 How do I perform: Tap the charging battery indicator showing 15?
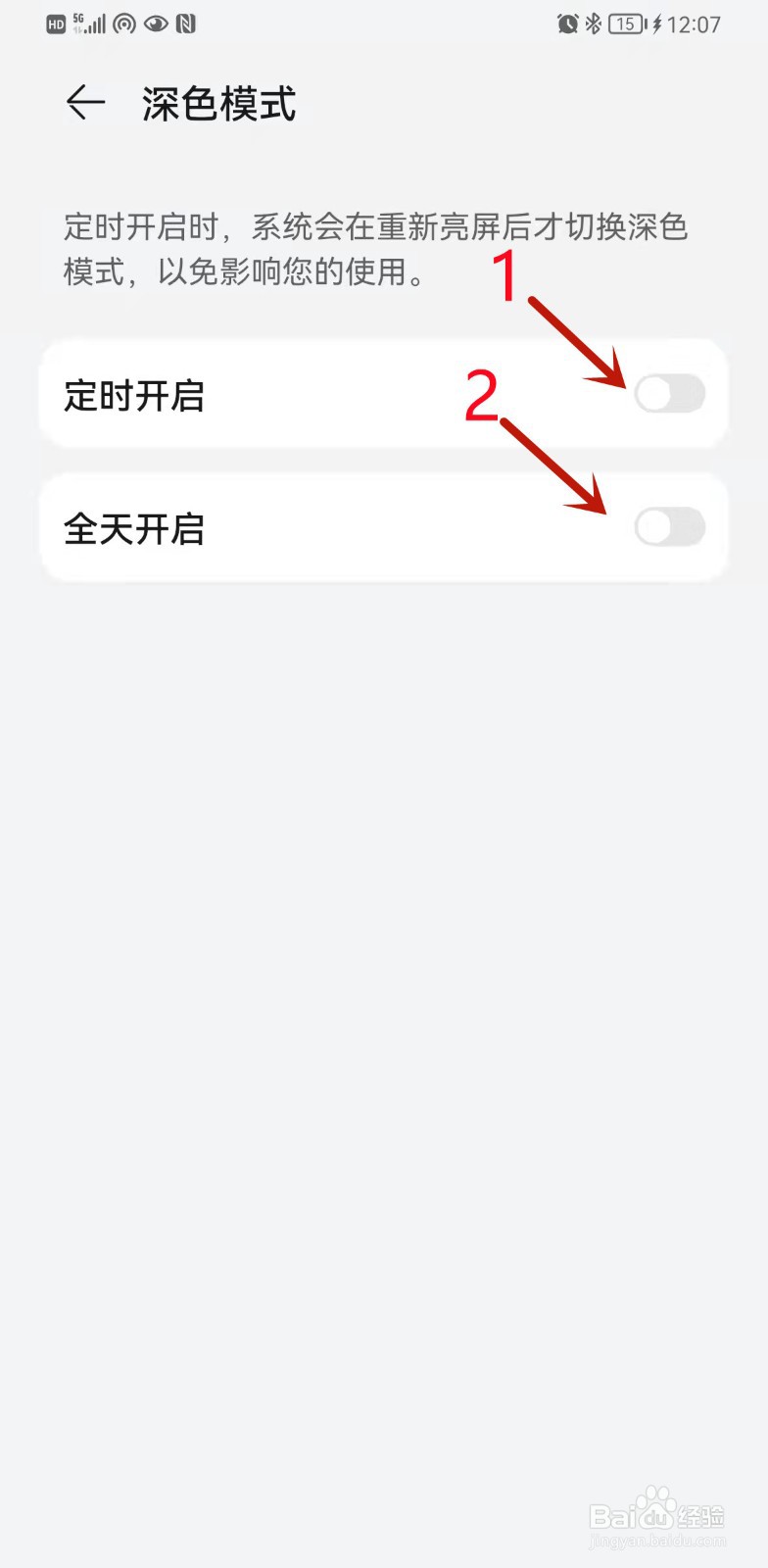(x=625, y=24)
